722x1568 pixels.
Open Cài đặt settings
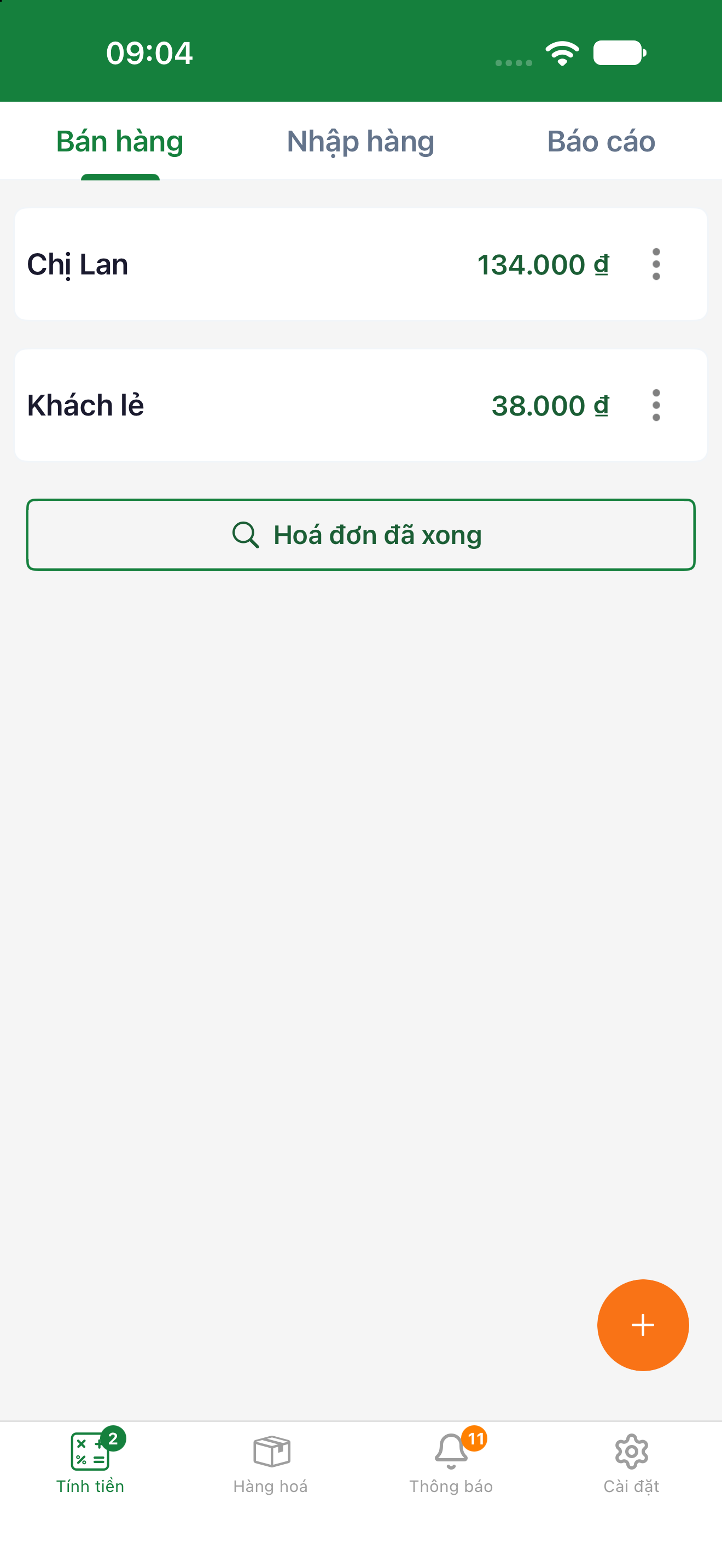click(x=631, y=1464)
